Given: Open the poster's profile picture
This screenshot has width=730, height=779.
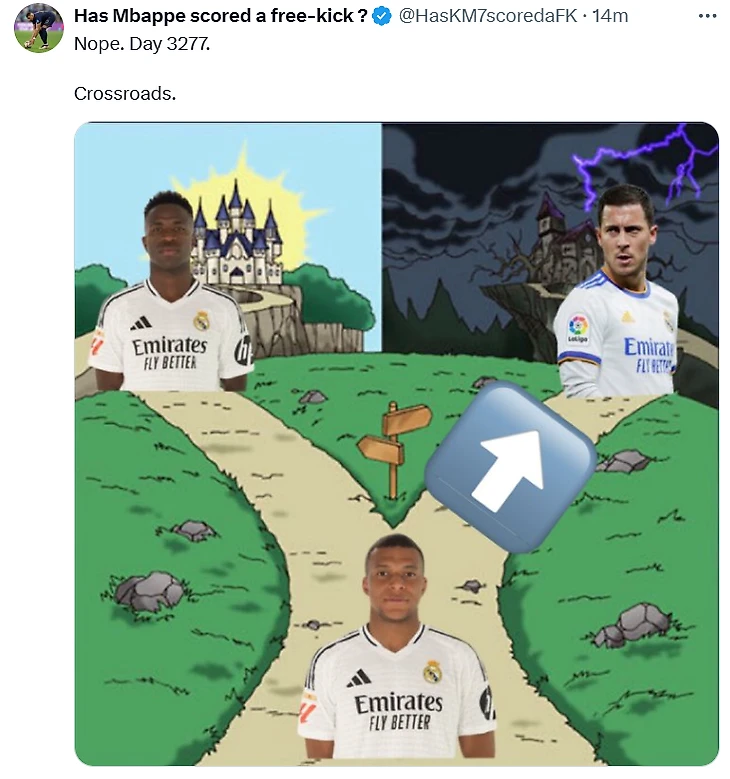Looking at the screenshot, I should tap(39, 27).
